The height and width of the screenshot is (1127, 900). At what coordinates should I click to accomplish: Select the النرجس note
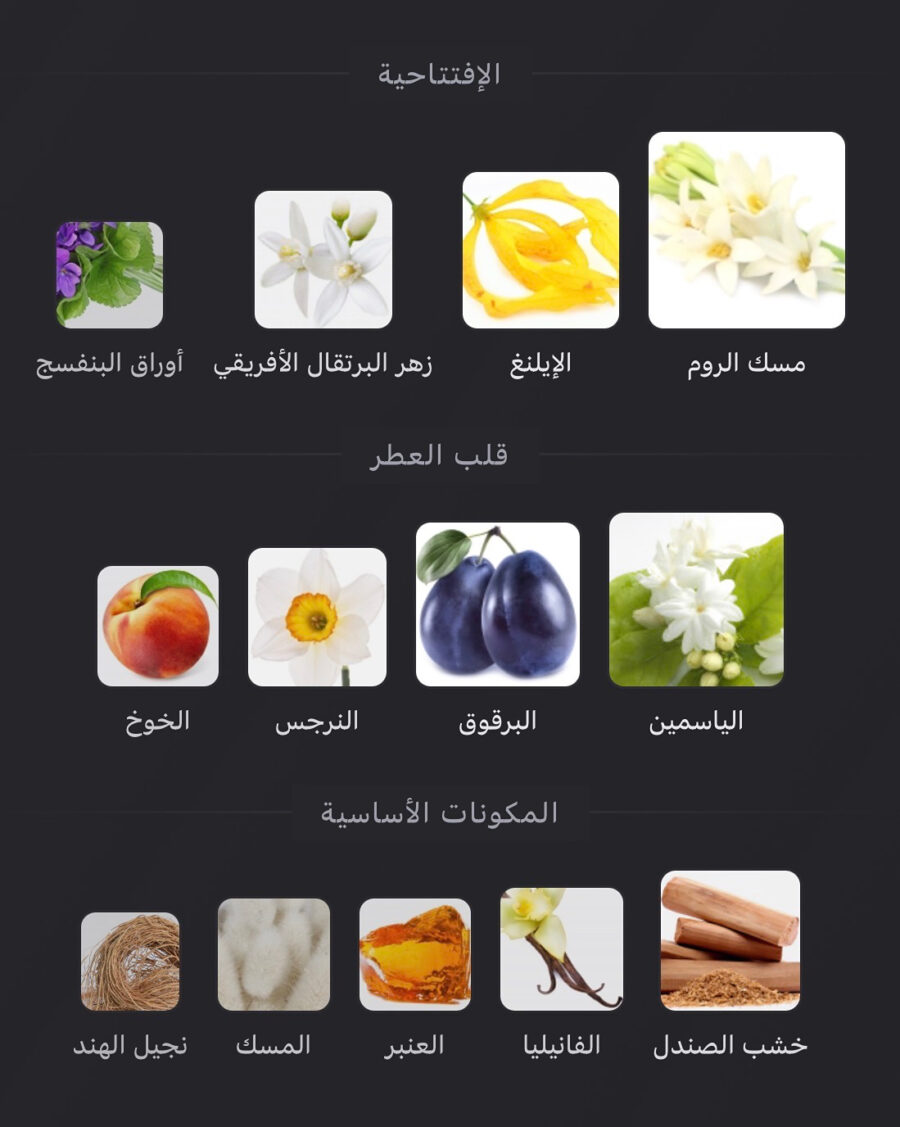click(x=317, y=617)
